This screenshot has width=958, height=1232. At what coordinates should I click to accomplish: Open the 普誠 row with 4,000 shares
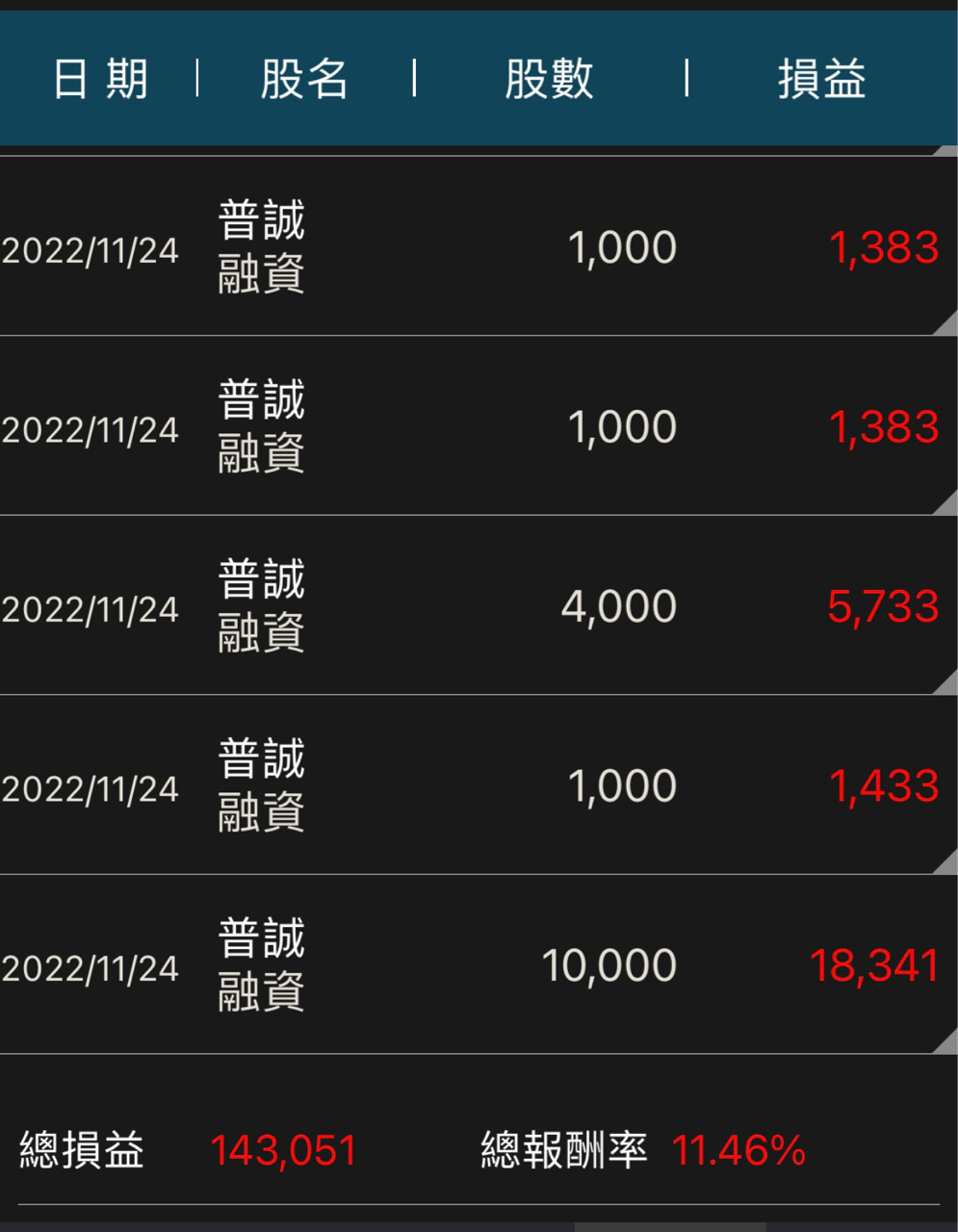[479, 606]
